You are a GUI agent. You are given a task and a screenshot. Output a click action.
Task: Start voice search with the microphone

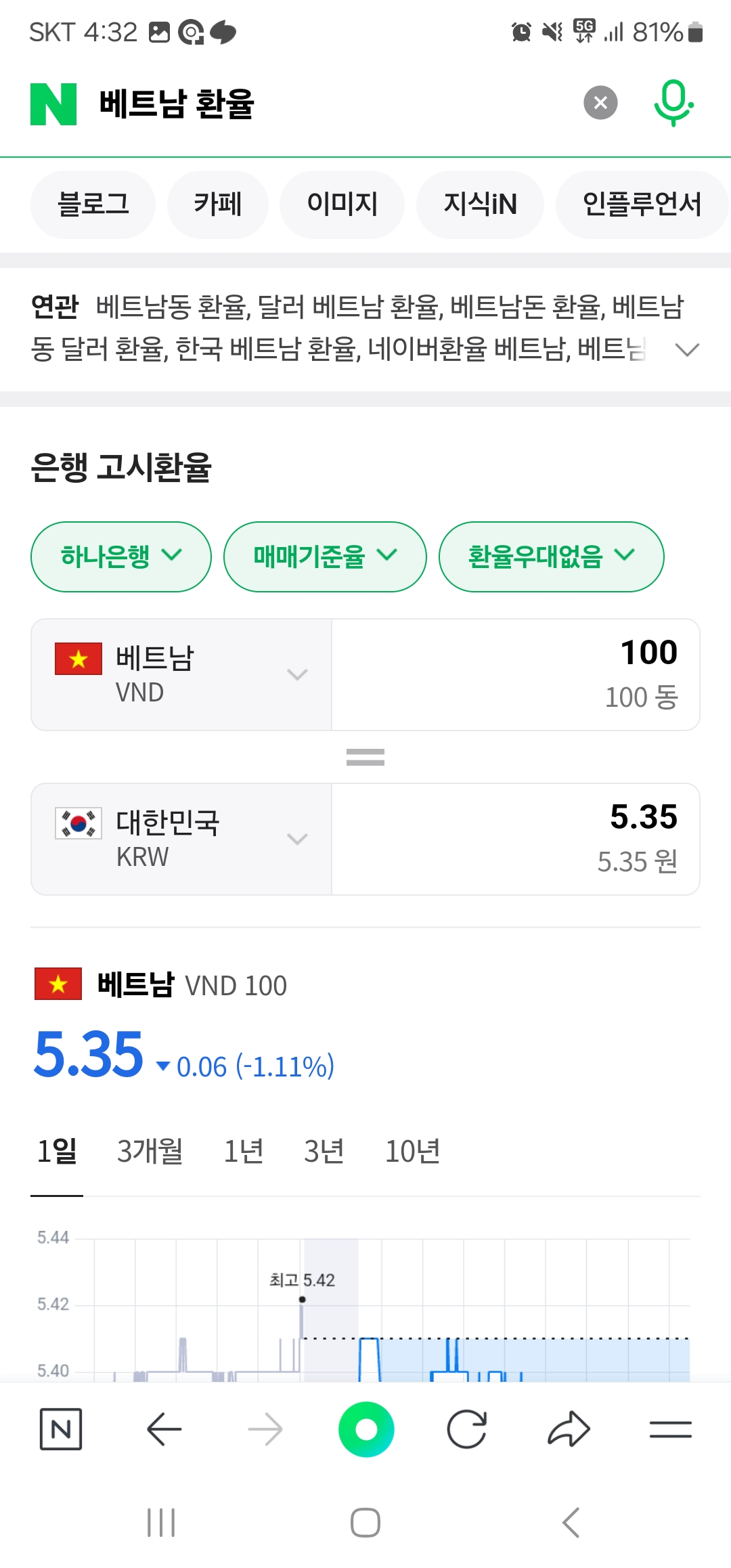point(673,103)
